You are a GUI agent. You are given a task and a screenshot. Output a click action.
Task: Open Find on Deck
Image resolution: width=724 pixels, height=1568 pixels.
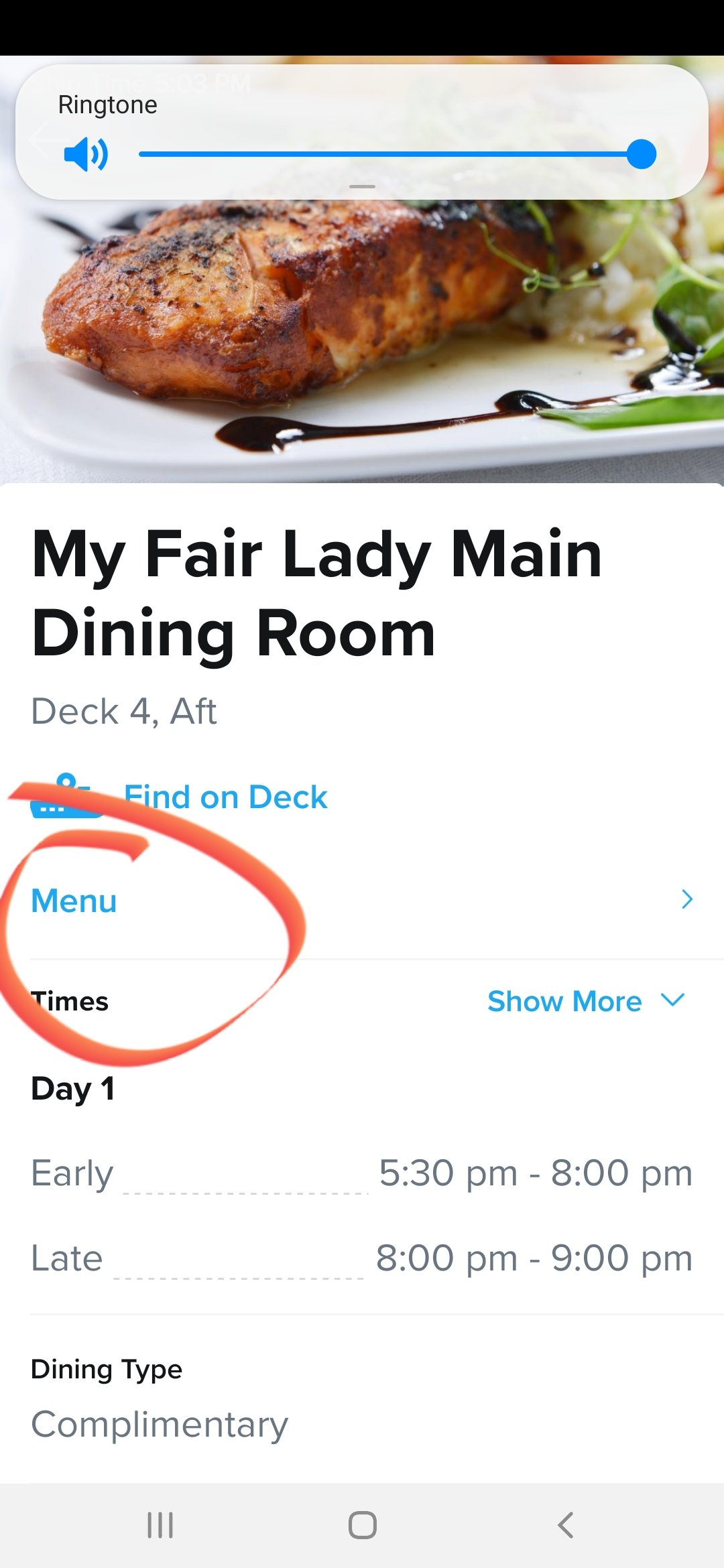click(226, 797)
